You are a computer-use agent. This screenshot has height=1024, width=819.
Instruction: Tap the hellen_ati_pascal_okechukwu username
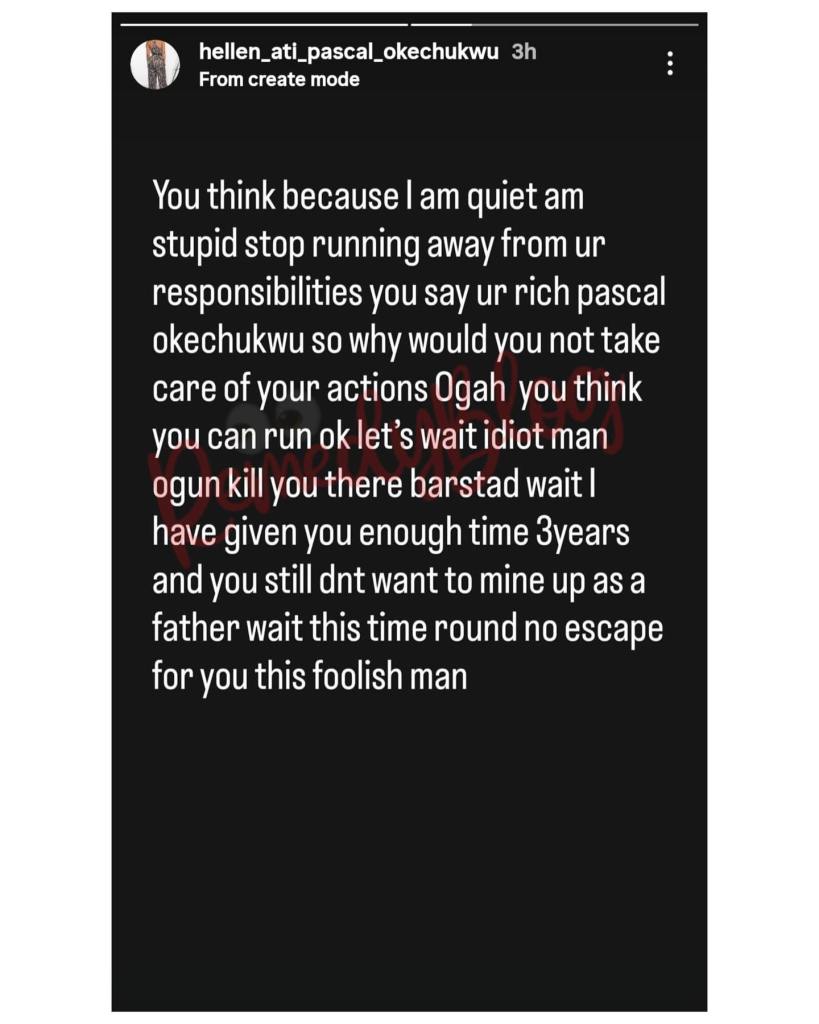click(x=350, y=52)
